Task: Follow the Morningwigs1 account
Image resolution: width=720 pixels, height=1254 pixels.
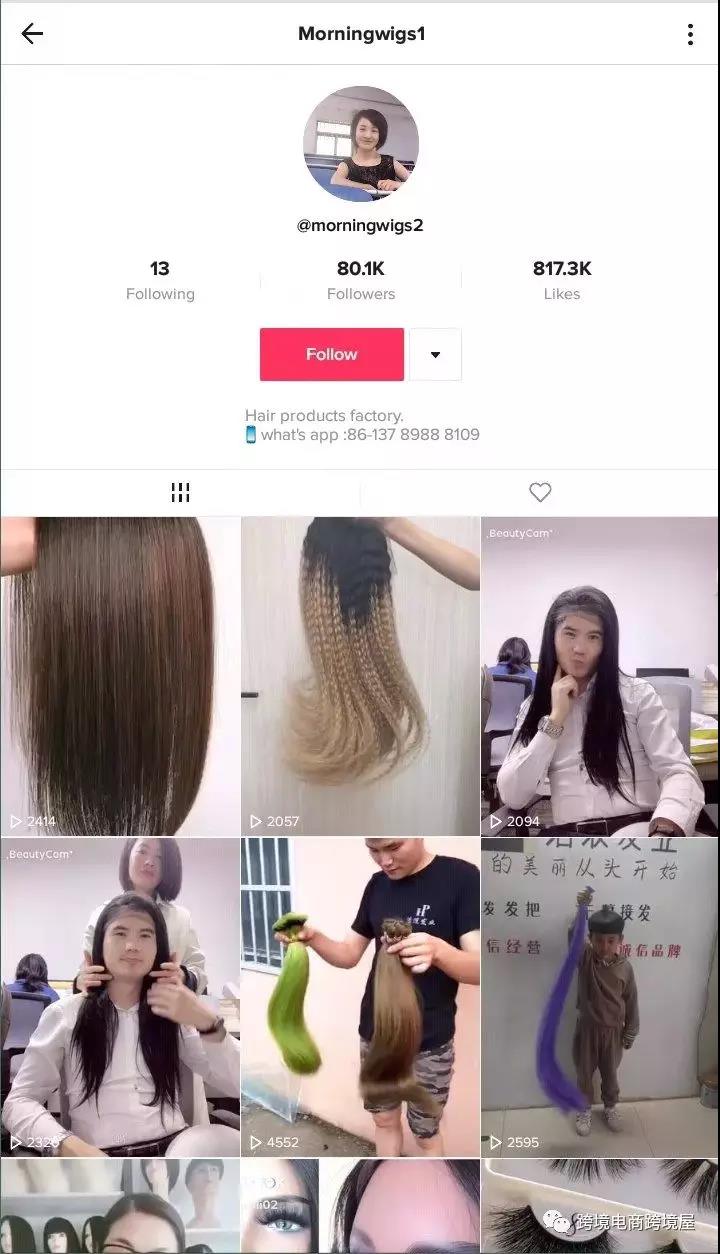Action: point(332,354)
